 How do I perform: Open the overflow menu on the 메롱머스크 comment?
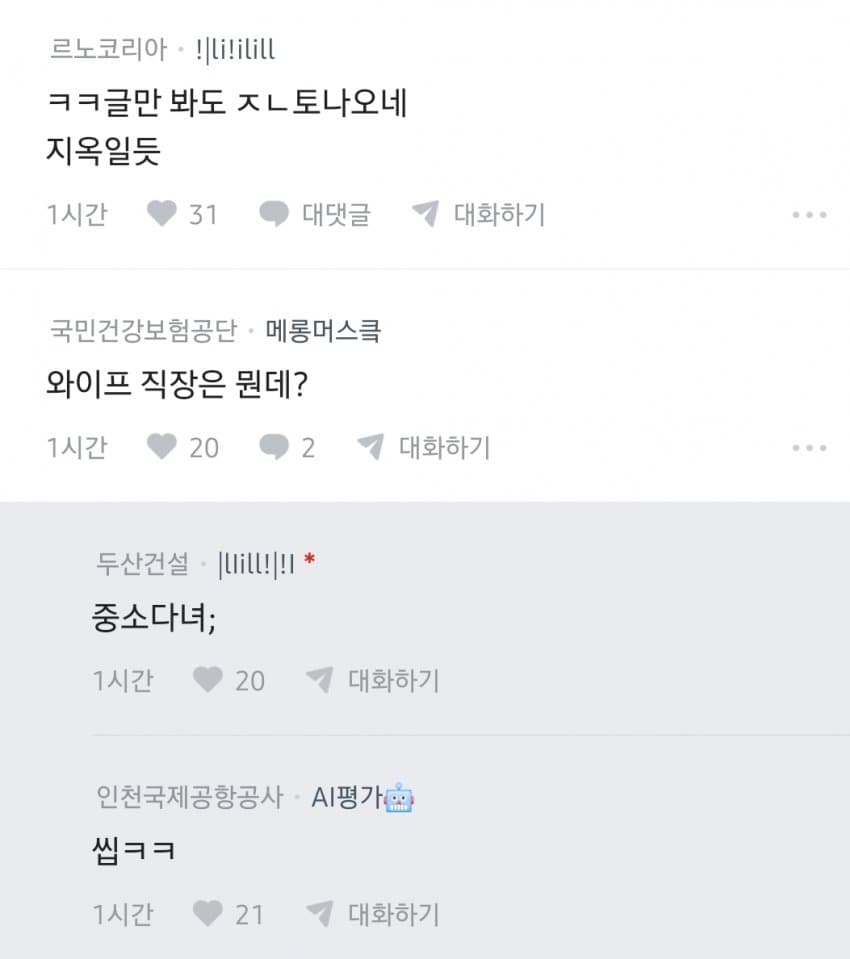click(x=808, y=448)
